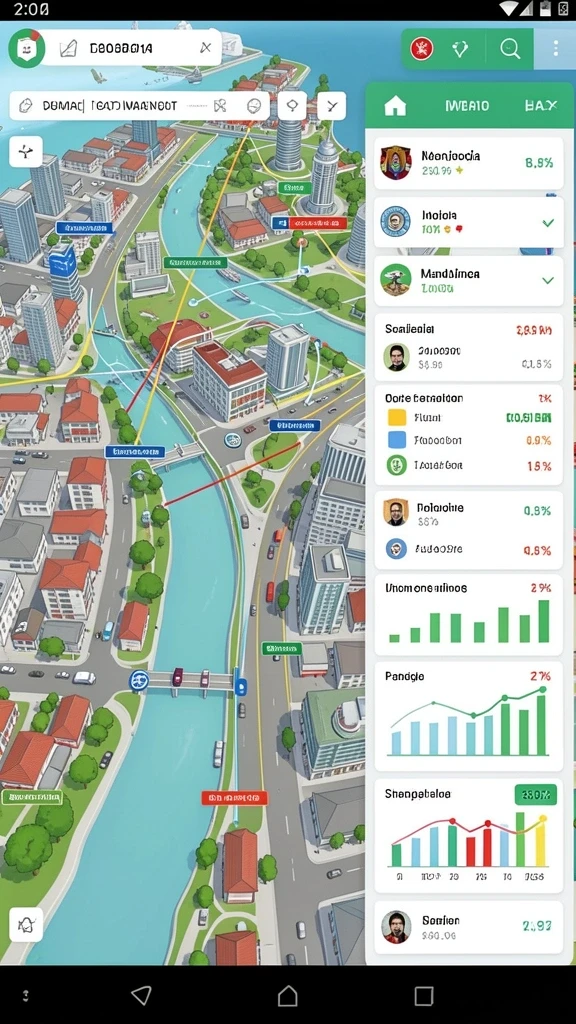
Task: Go to the home screen via navigation bar
Action: click(x=288, y=995)
